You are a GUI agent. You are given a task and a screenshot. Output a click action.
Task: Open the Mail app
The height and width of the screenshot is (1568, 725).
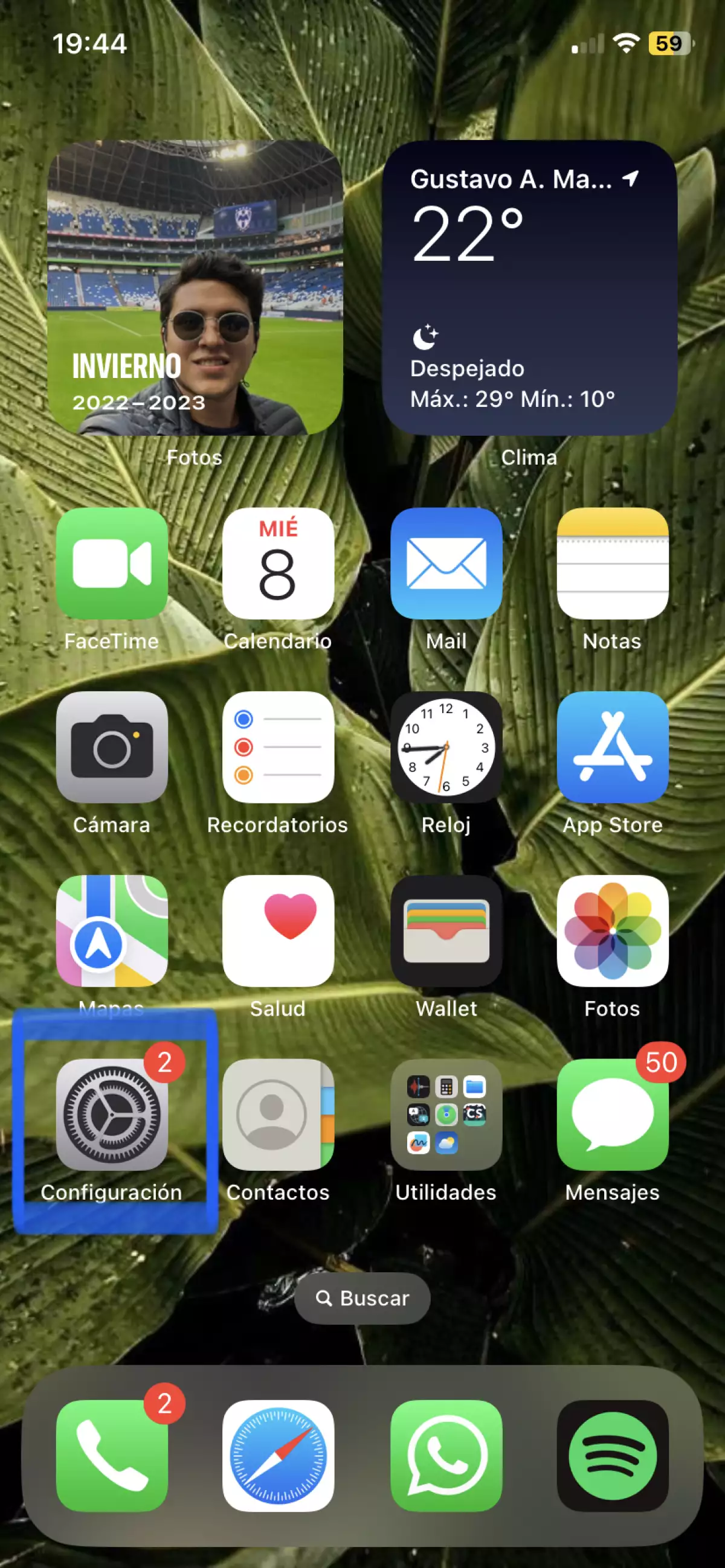[x=446, y=564]
